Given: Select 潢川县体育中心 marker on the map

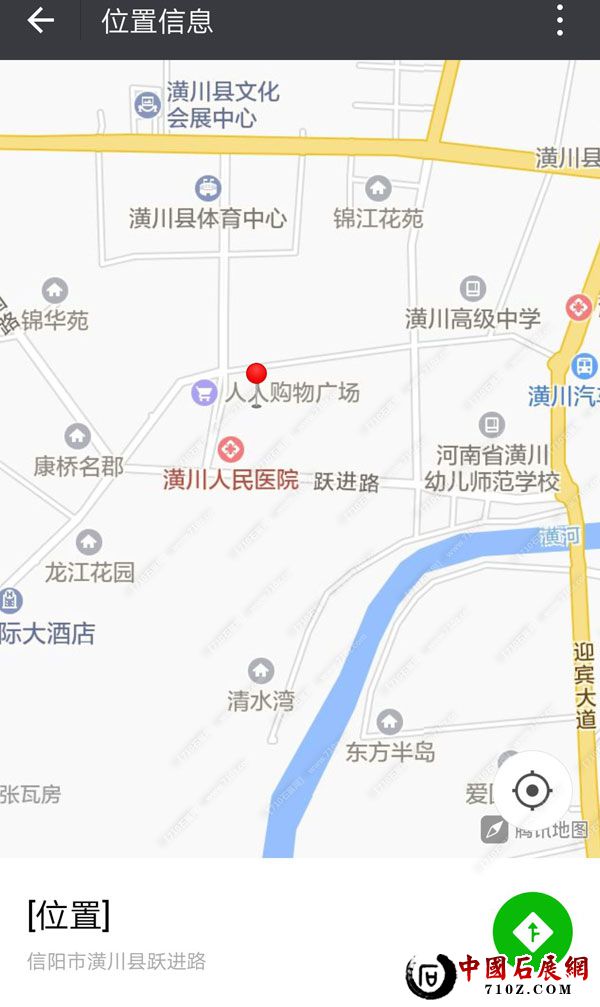Looking at the screenshot, I should tap(208, 188).
